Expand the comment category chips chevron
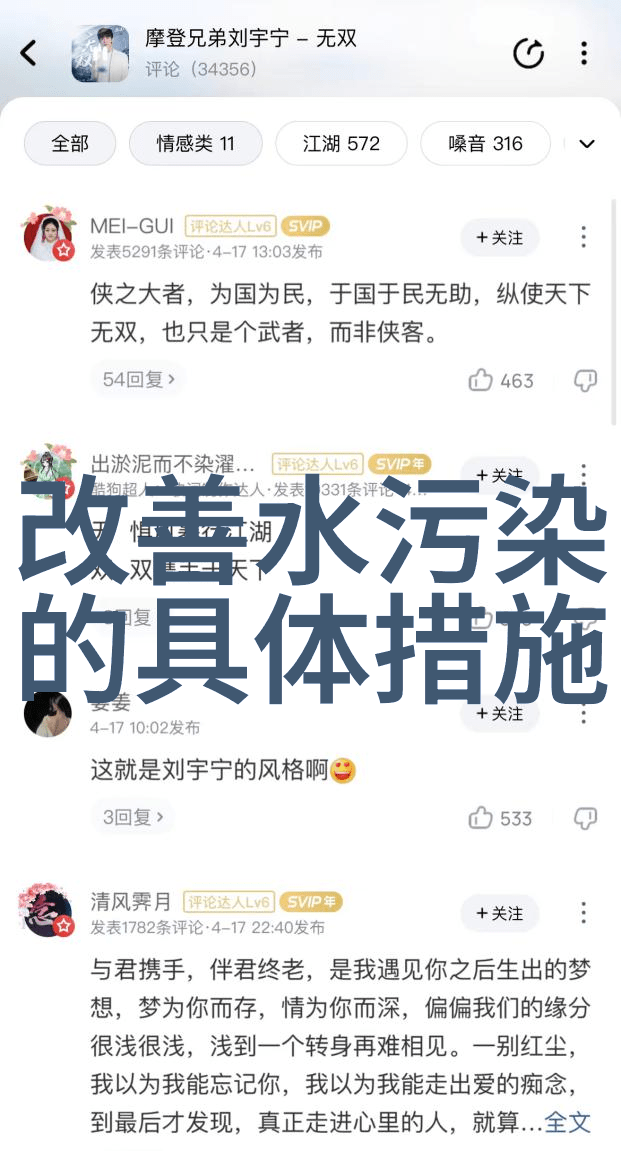Image resolution: width=621 pixels, height=1151 pixels. pyautogui.click(x=587, y=144)
